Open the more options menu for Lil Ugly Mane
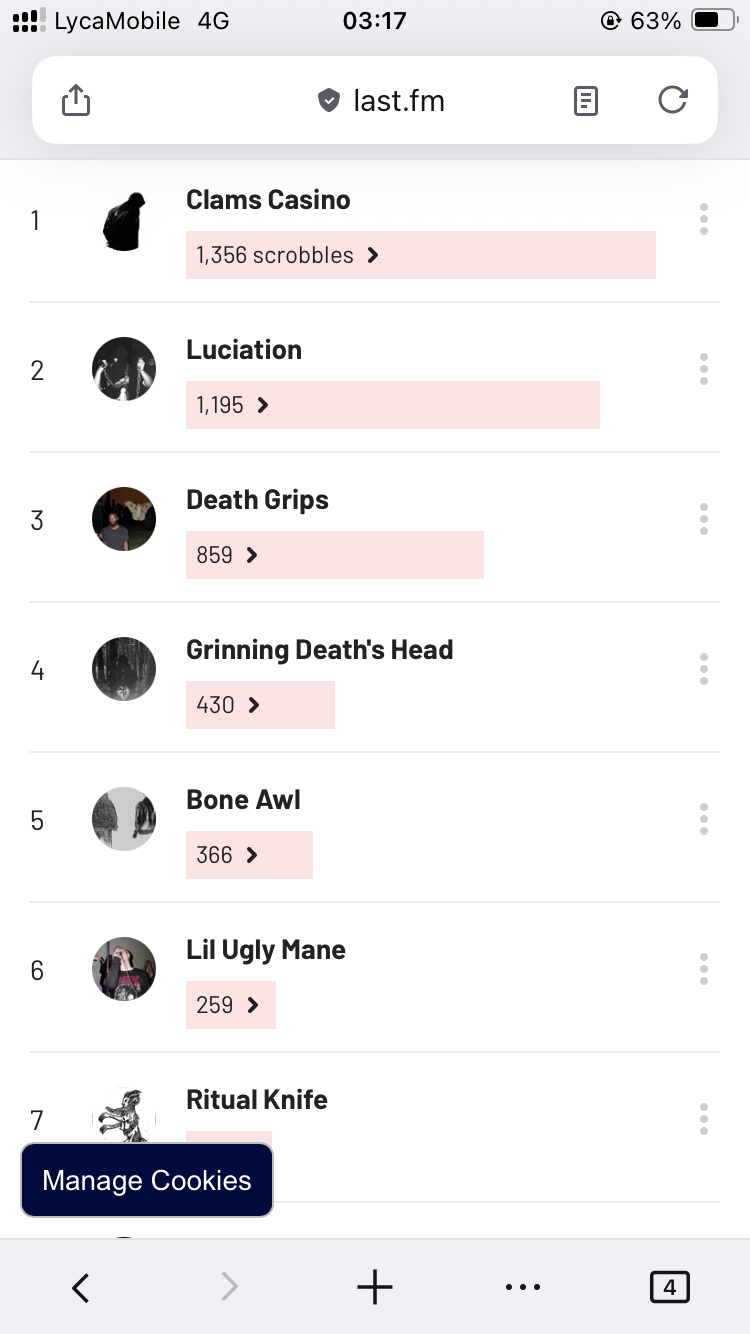 click(x=704, y=969)
